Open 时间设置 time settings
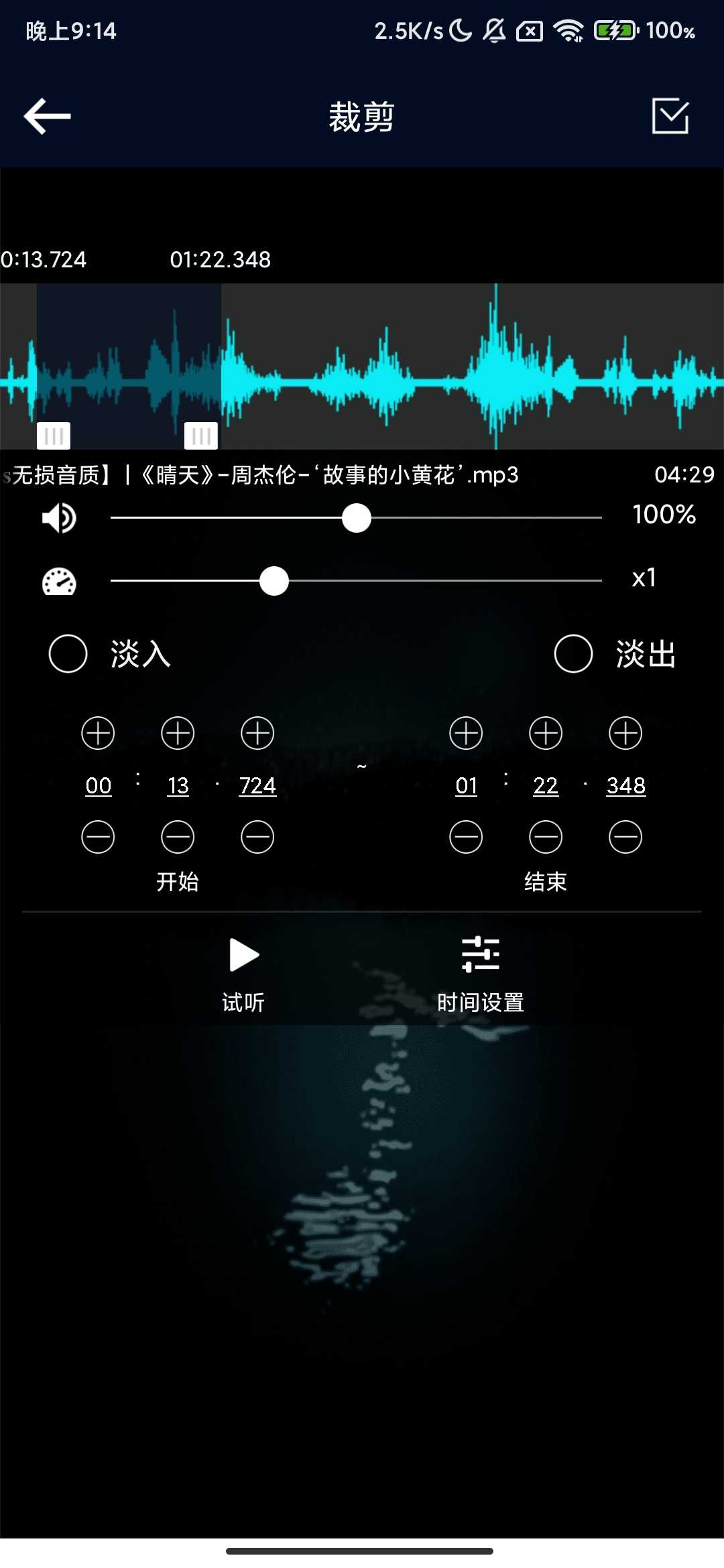This screenshot has width=724, height=1568. 480,972
